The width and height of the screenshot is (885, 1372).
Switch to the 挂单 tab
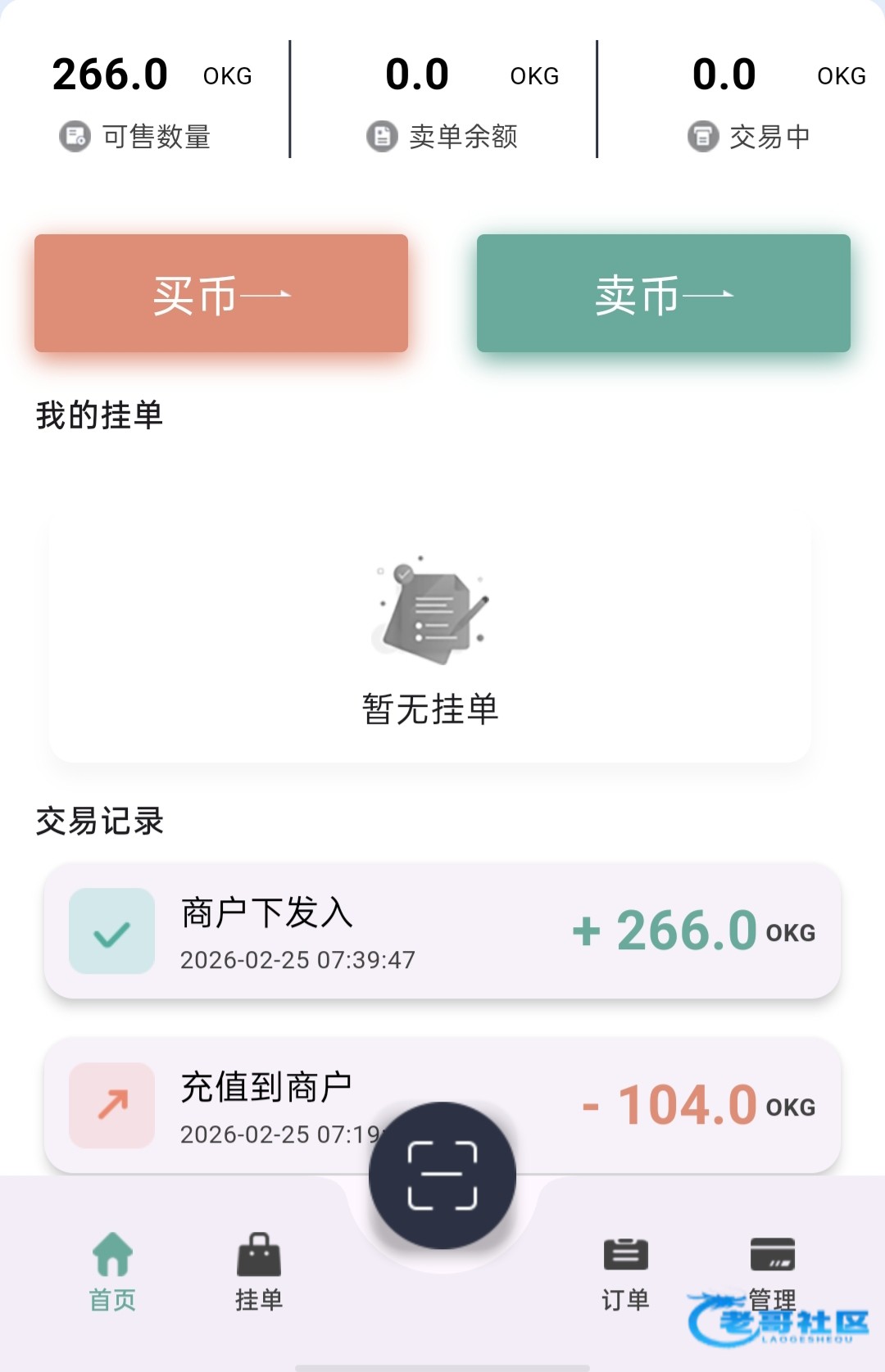click(259, 1269)
